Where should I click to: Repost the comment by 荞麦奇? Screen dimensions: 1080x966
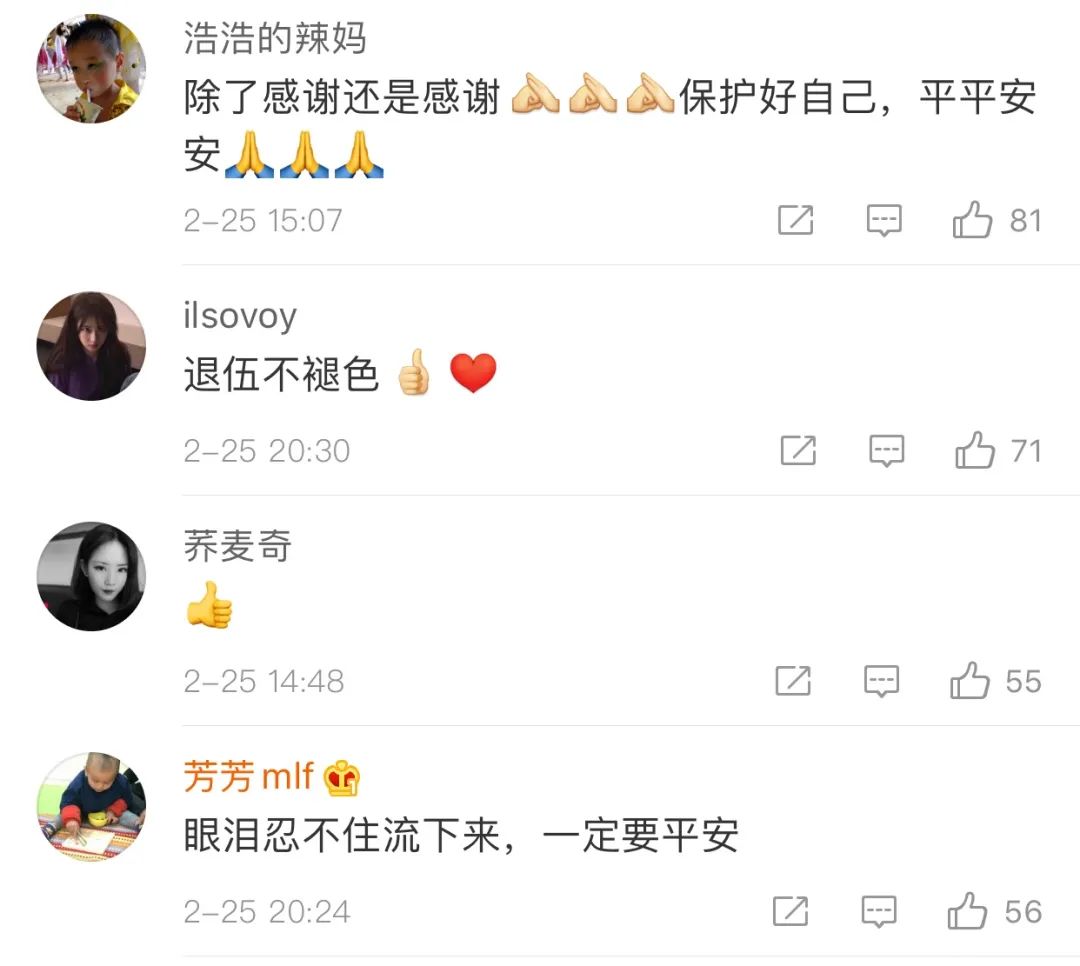[x=793, y=682]
